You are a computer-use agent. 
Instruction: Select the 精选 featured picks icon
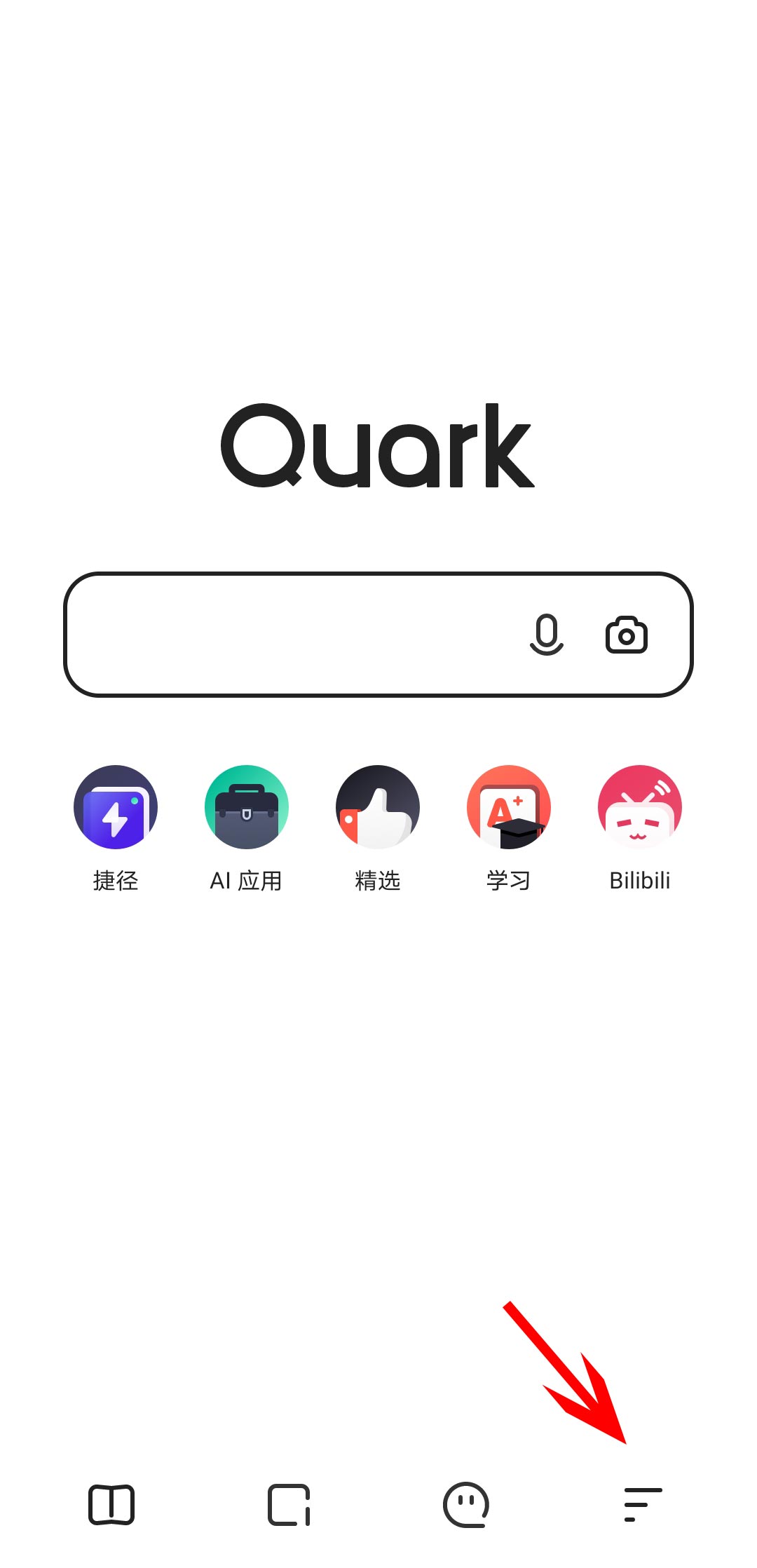377,807
